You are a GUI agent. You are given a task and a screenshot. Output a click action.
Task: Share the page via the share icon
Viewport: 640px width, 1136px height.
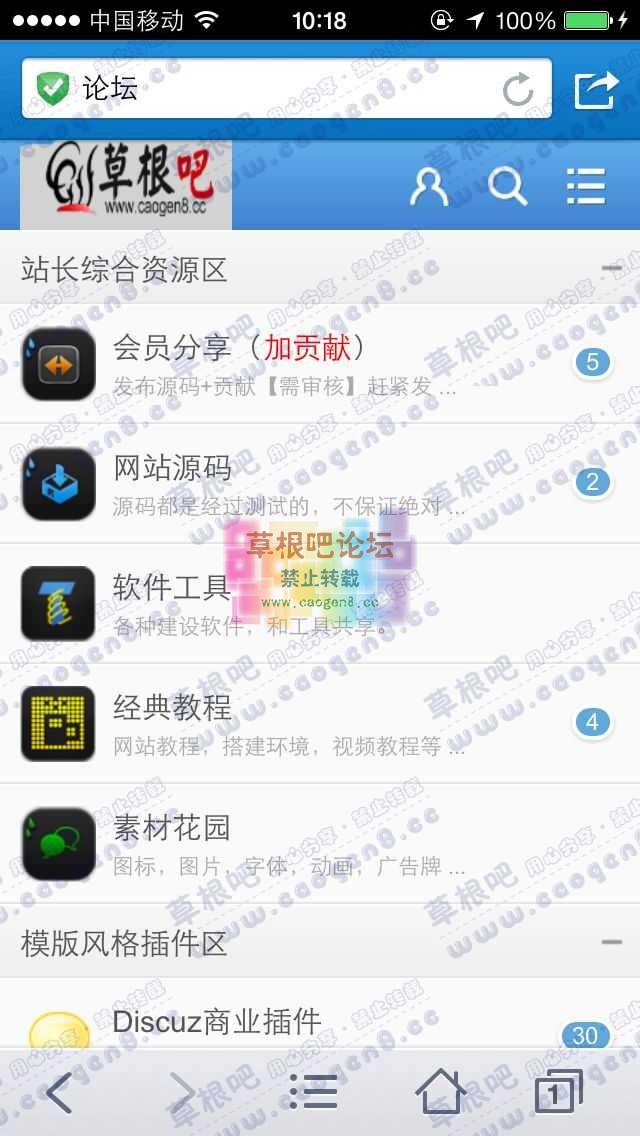click(596, 90)
